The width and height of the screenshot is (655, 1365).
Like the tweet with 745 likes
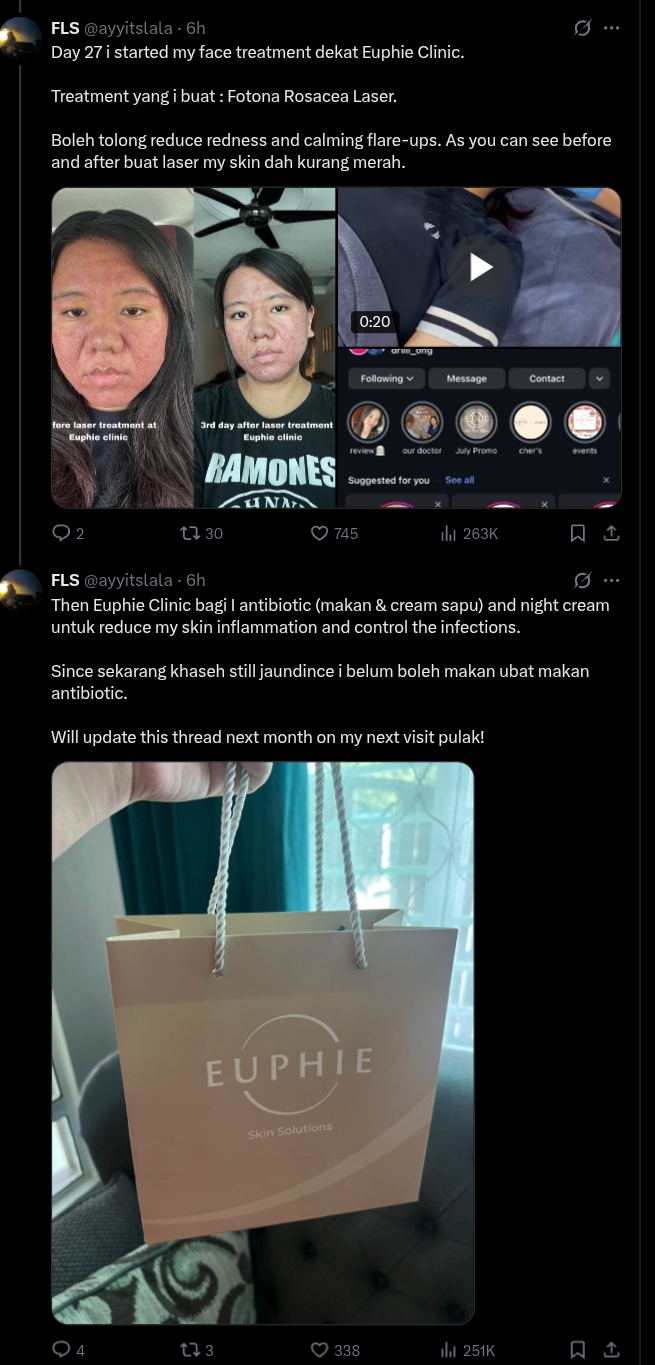click(x=320, y=533)
